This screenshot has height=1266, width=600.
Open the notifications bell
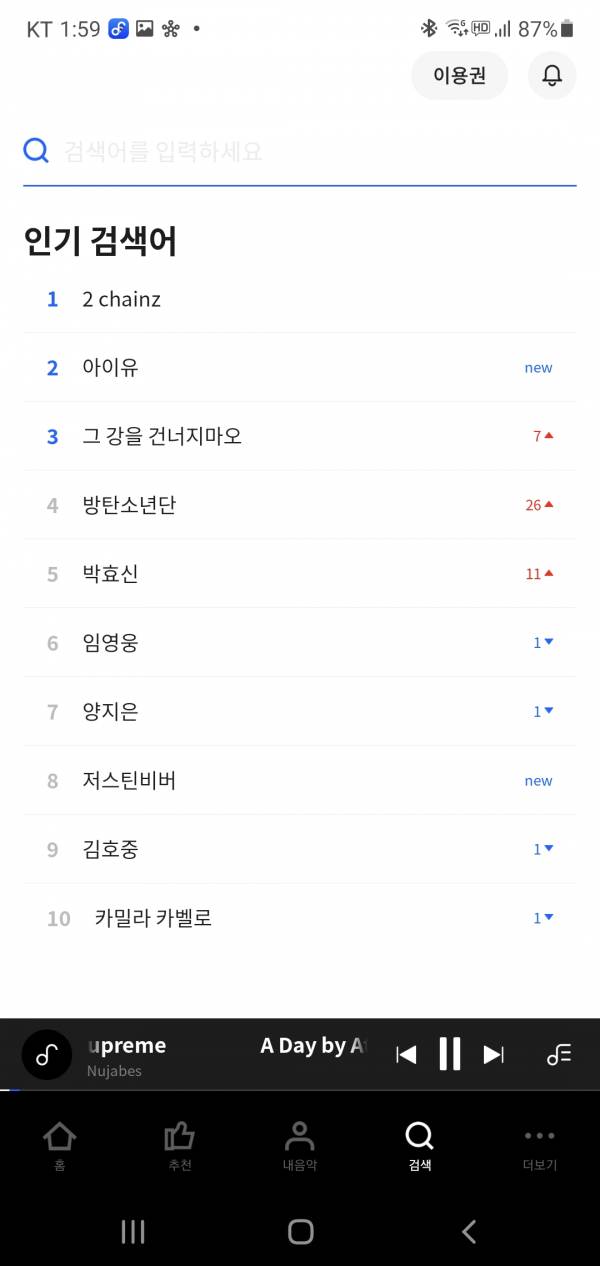552,76
